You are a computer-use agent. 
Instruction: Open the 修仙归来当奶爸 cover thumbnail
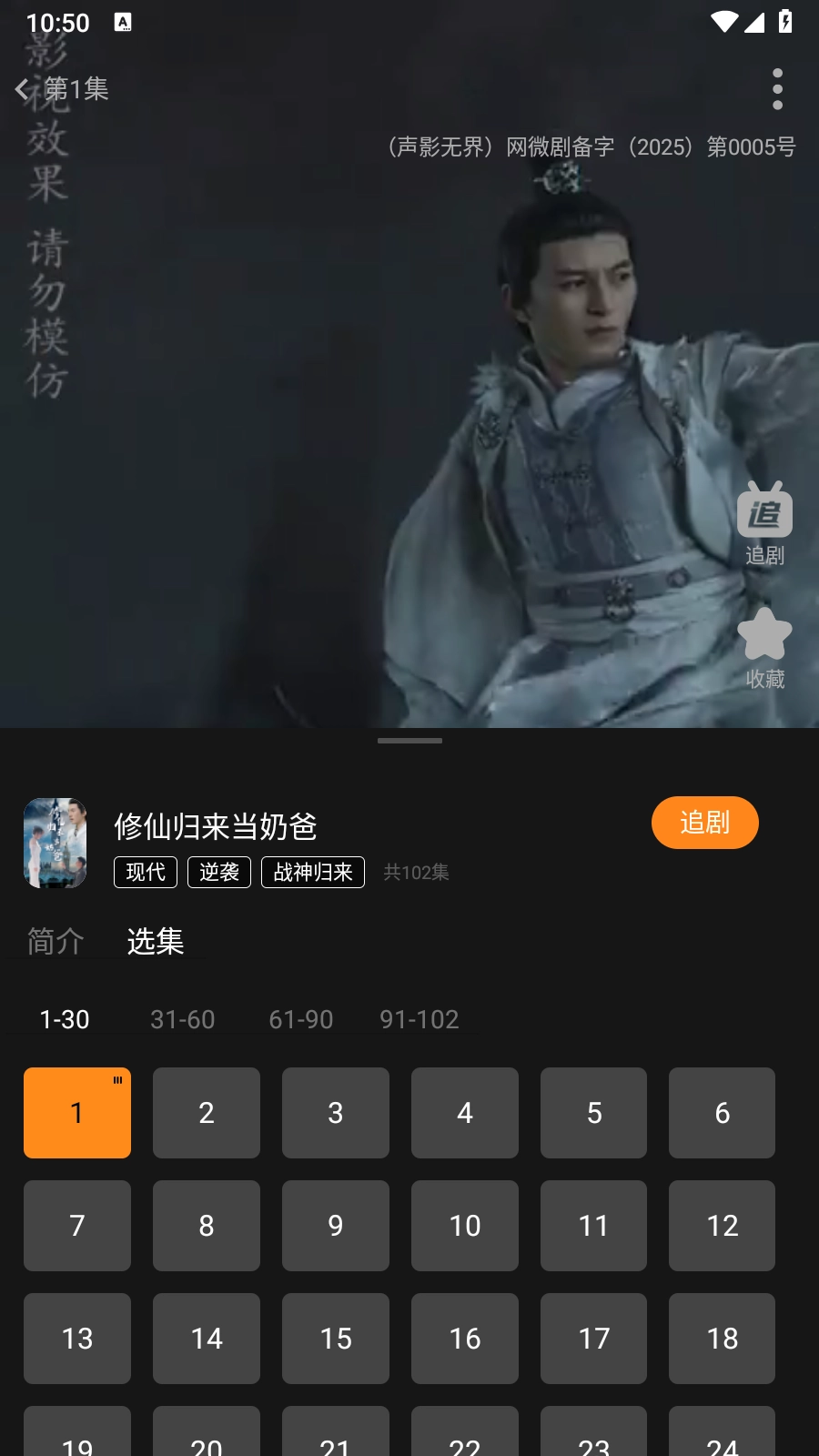pos(56,843)
